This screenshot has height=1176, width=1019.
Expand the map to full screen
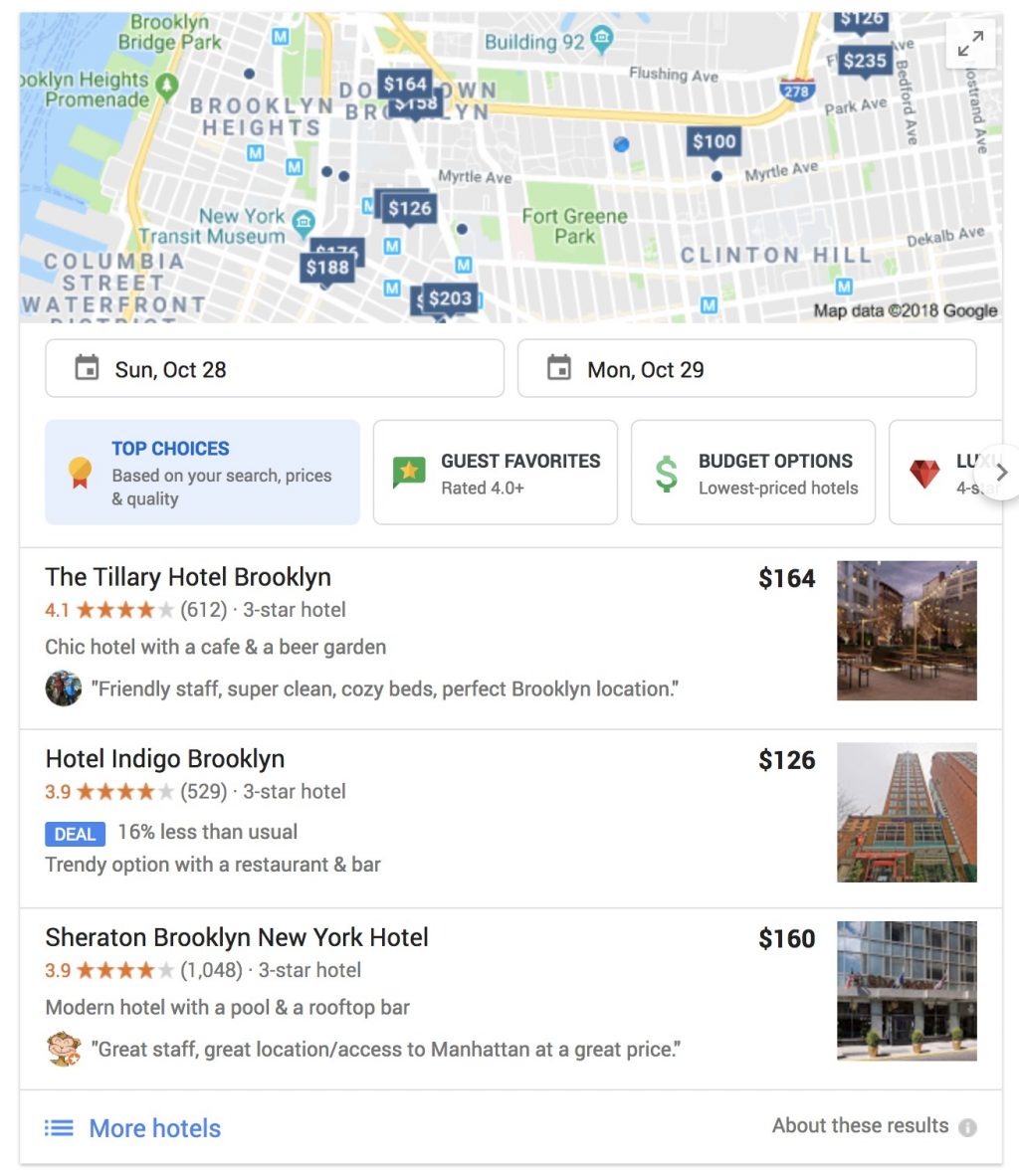(x=970, y=45)
